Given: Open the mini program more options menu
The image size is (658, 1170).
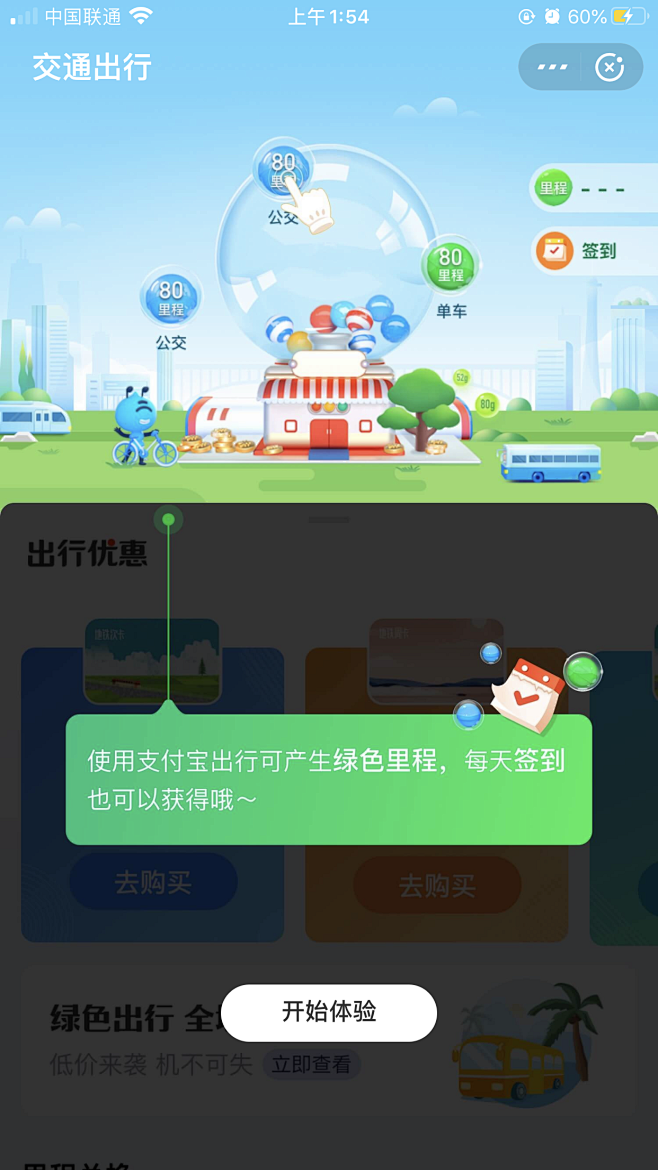Looking at the screenshot, I should [552, 67].
